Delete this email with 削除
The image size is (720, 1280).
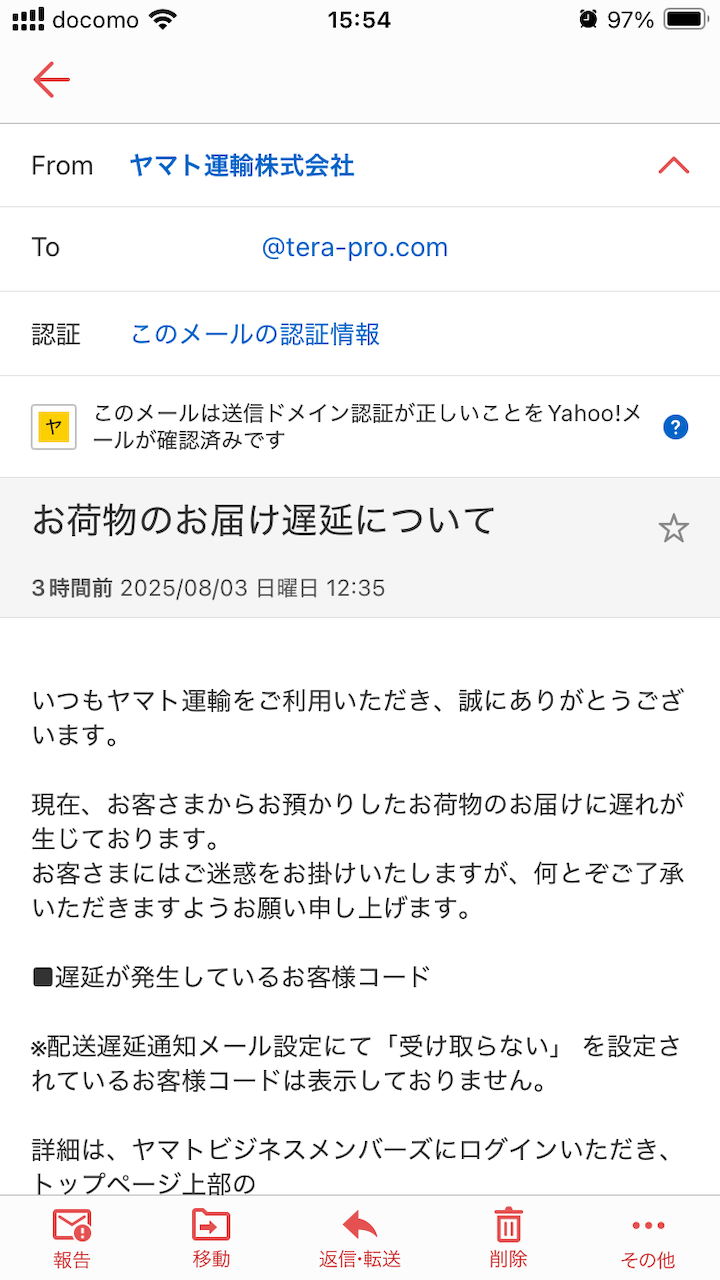coord(508,1238)
